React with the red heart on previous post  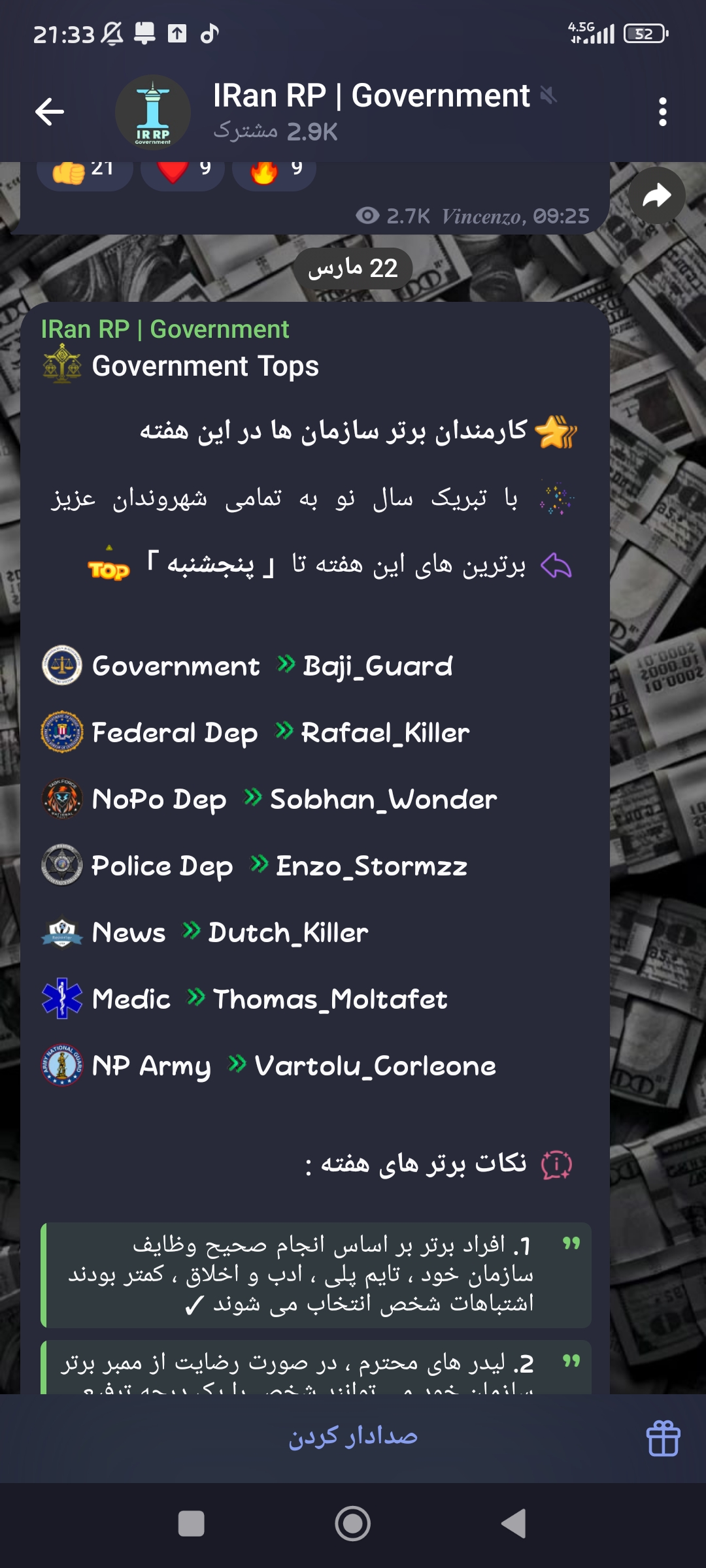183,171
